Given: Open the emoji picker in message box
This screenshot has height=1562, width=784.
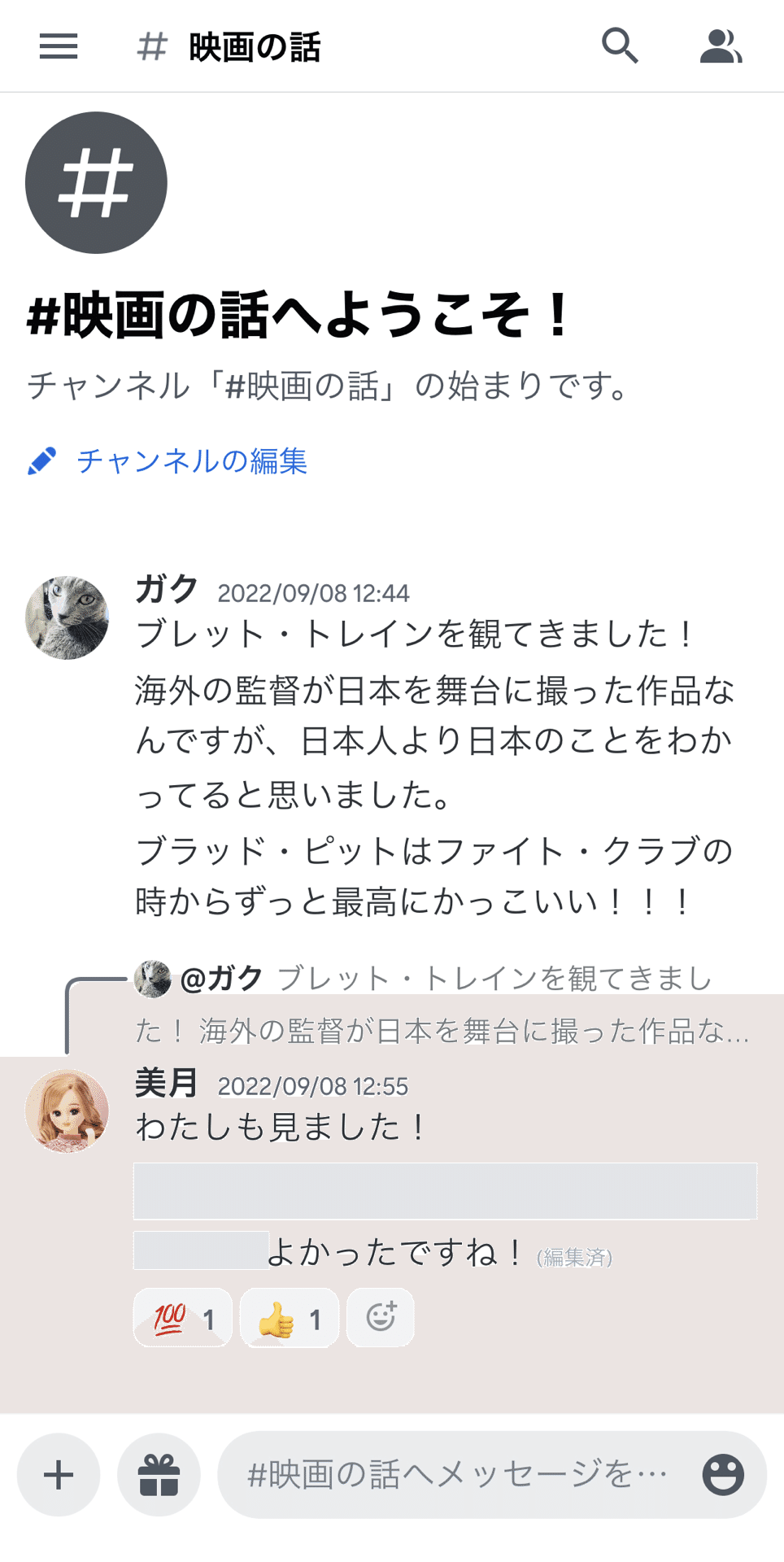Looking at the screenshot, I should tap(723, 1475).
